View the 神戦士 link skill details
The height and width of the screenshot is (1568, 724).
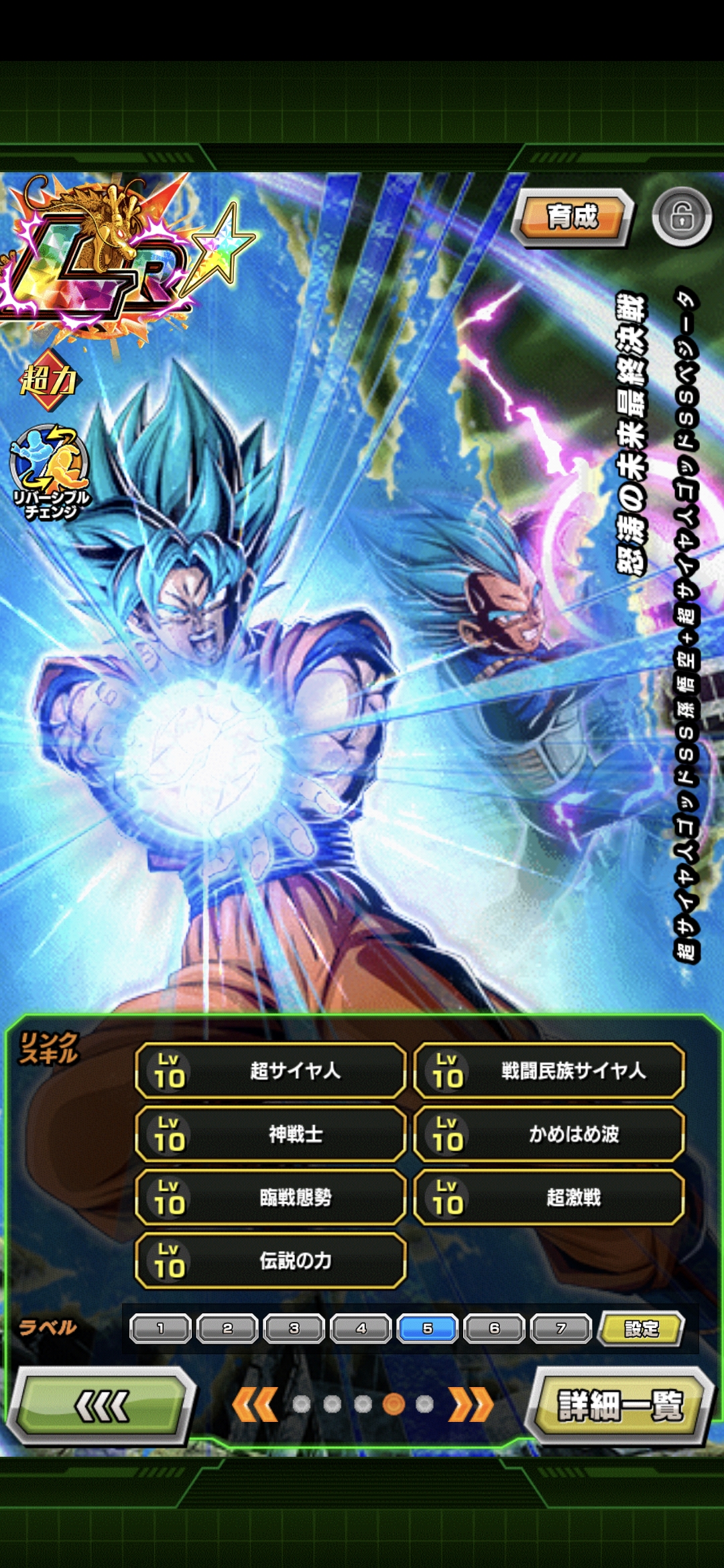271,1134
